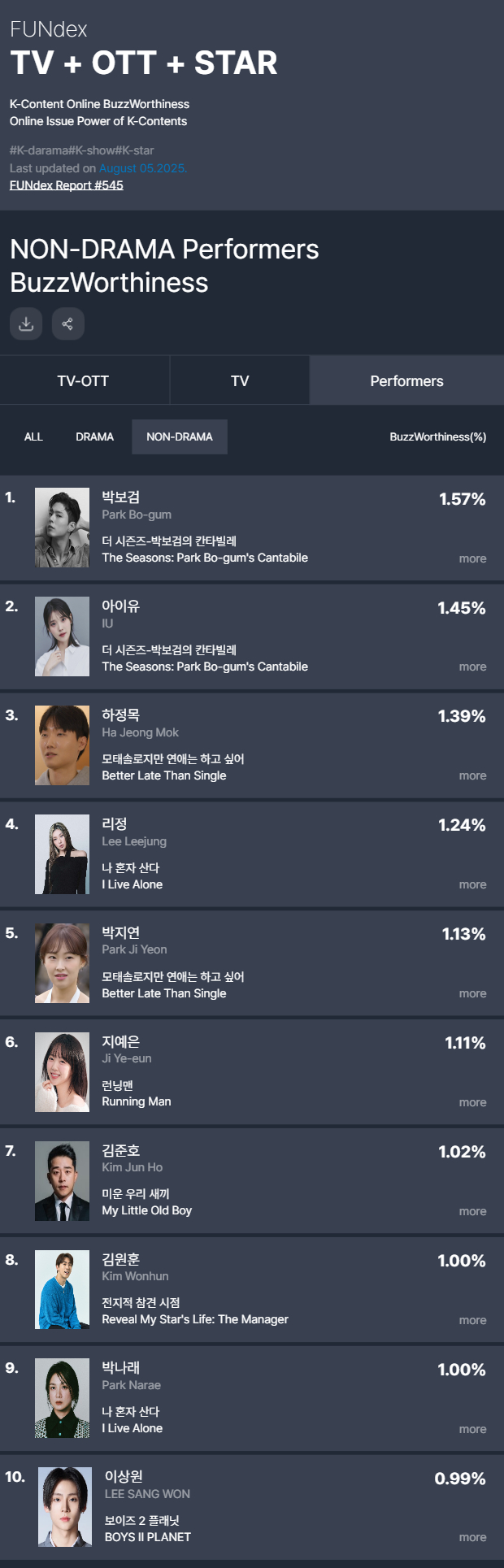The image size is (504, 1568).
Task: Show more about IU's entry
Action: pyautogui.click(x=472, y=667)
